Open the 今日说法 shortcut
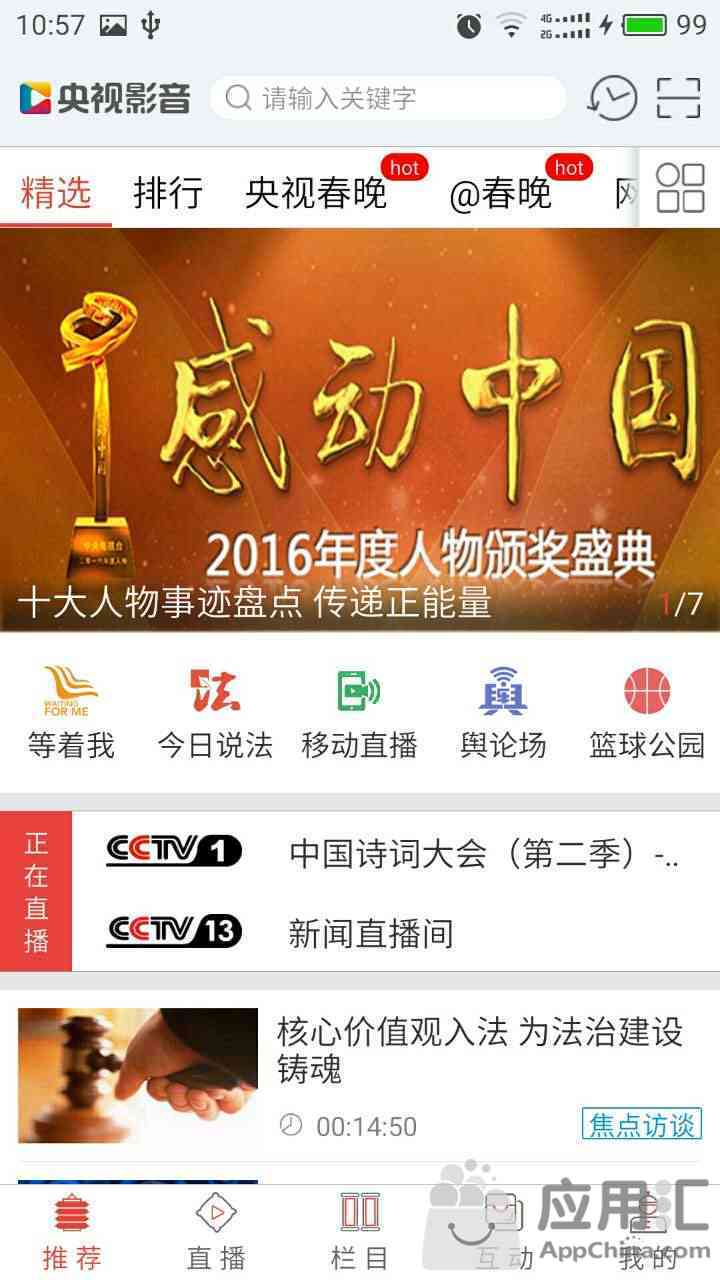 [x=215, y=713]
